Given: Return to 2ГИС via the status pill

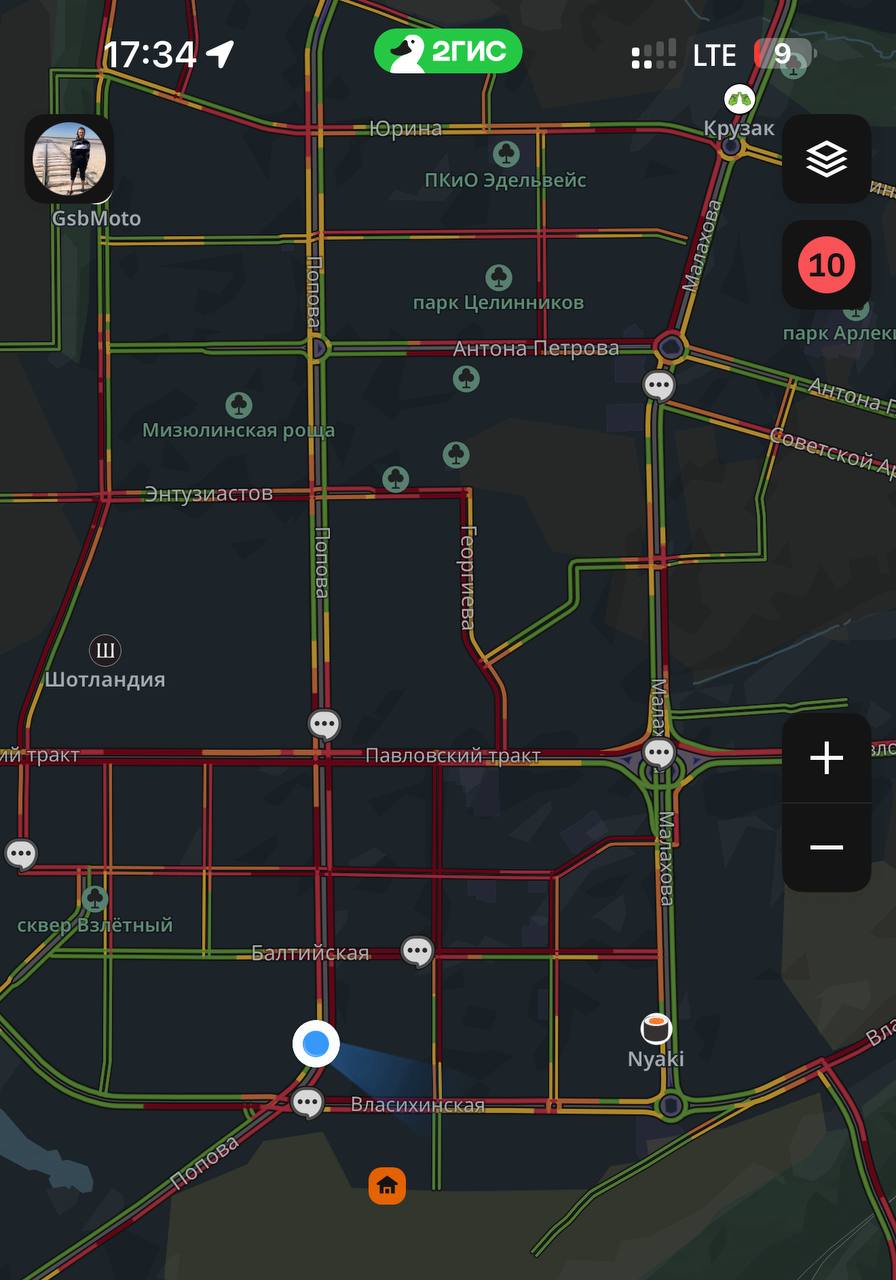Looking at the screenshot, I should 448,52.
